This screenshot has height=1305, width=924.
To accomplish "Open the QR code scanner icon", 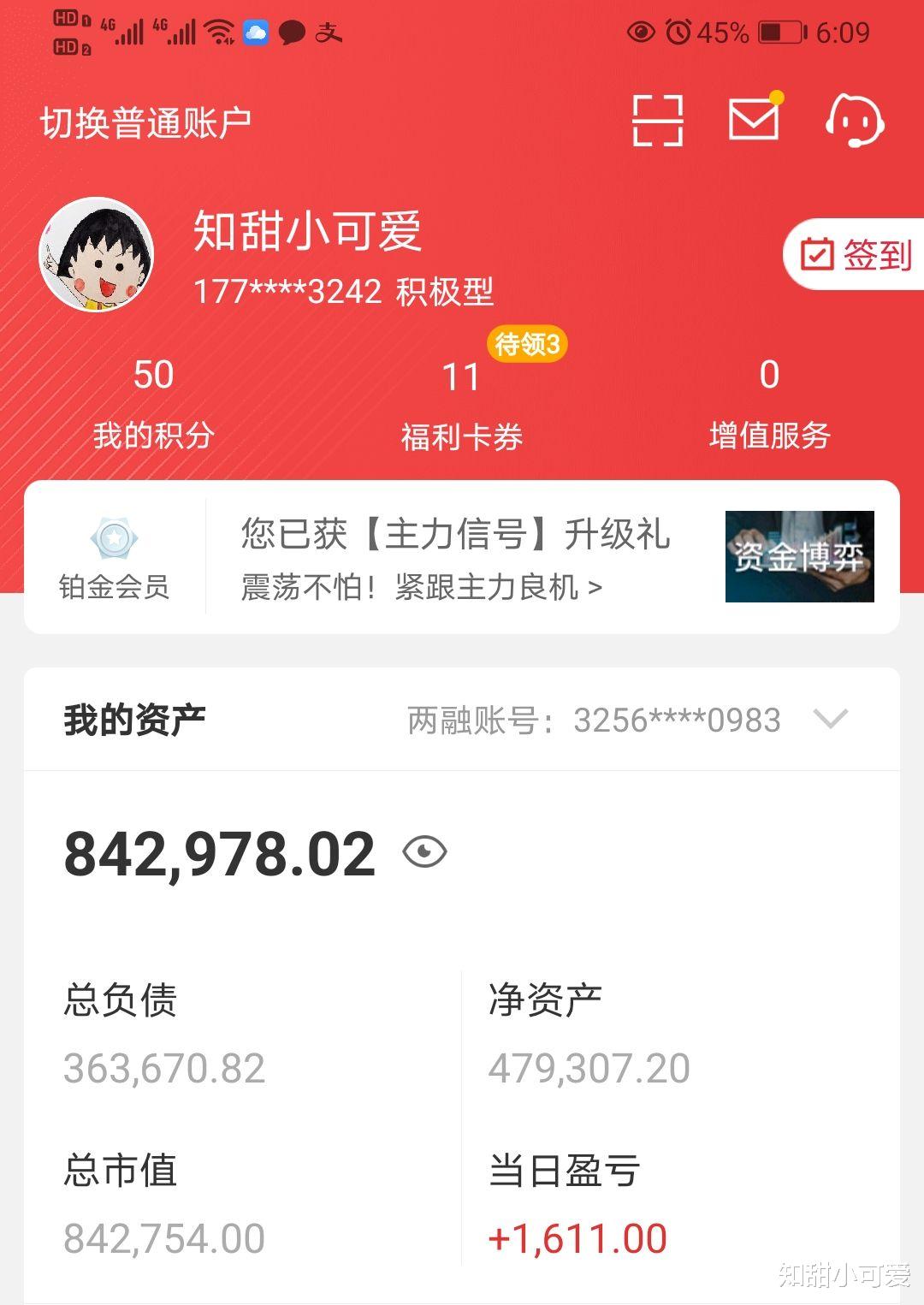I will tap(659, 121).
